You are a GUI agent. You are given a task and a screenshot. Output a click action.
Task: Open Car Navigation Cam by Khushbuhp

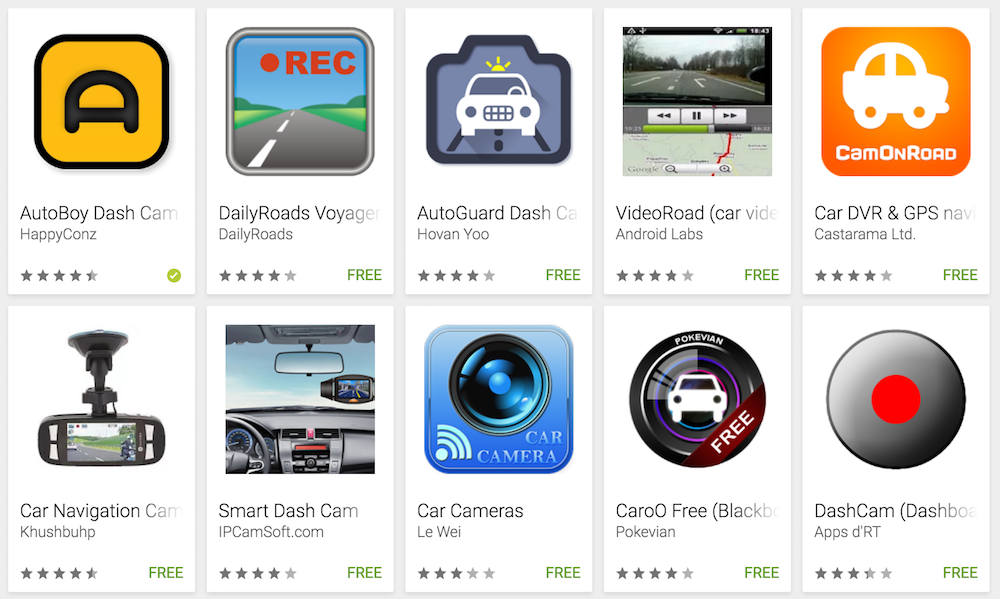tap(101, 400)
